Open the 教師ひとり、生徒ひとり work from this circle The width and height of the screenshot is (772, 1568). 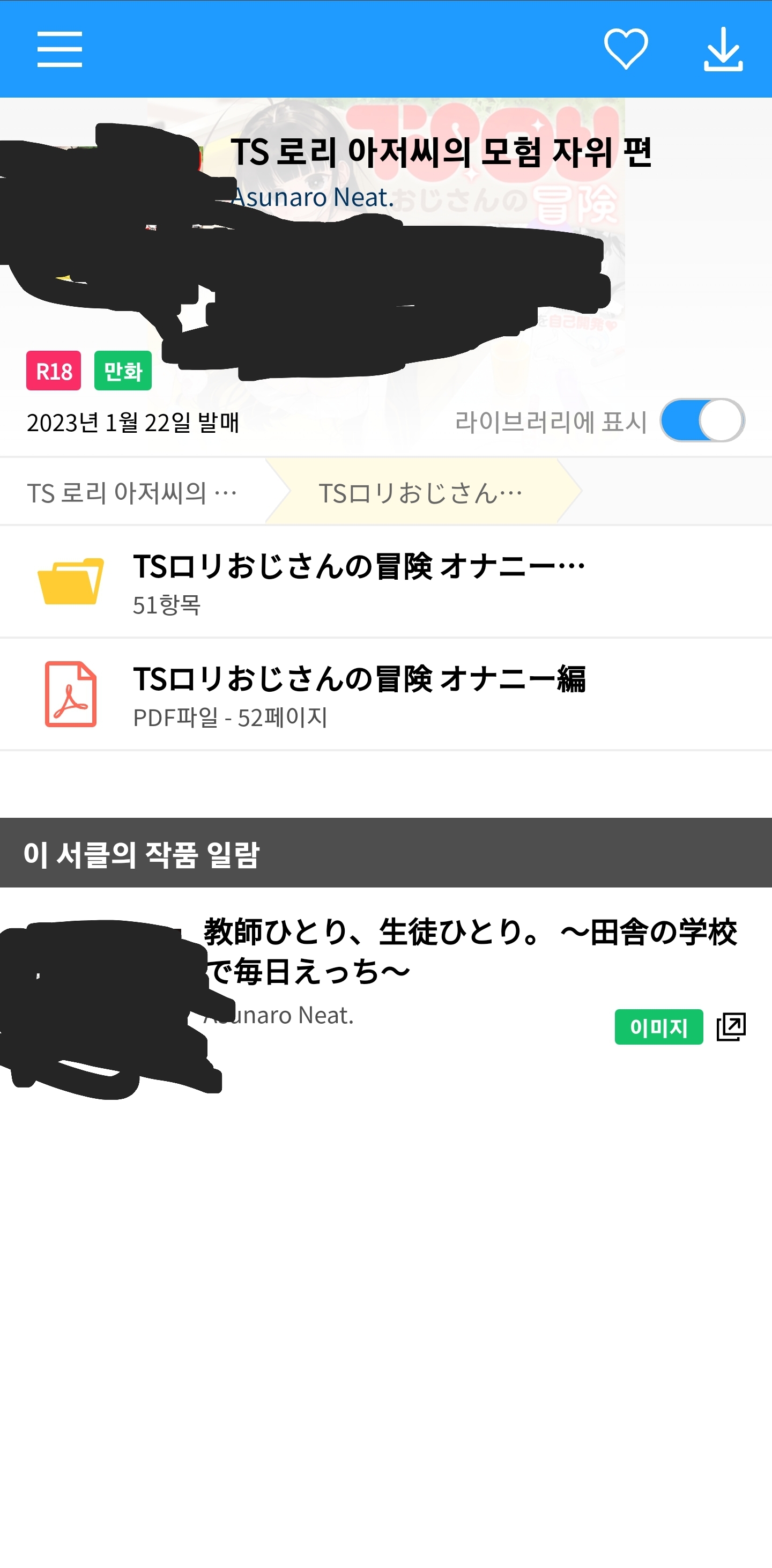470,950
